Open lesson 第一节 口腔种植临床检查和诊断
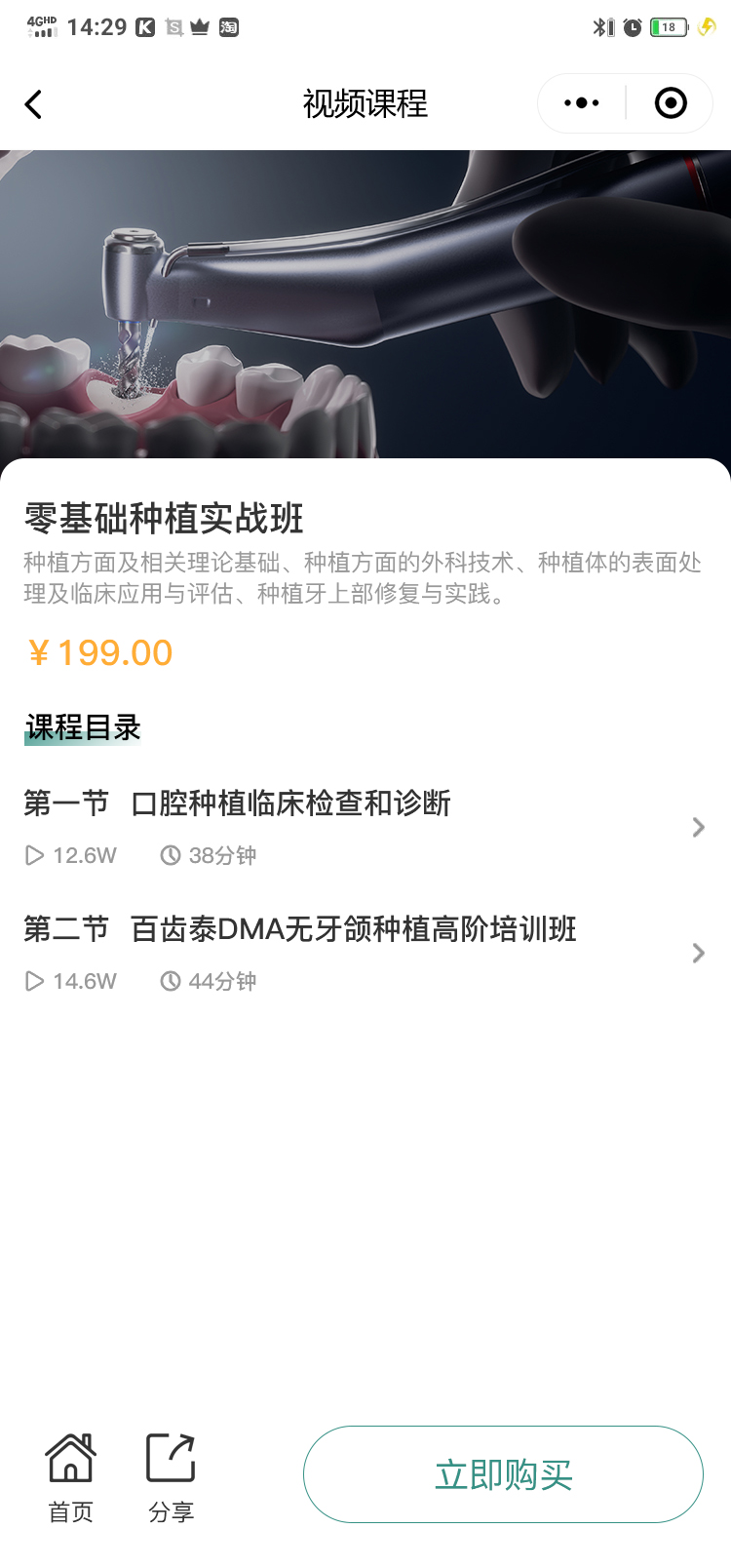Viewport: 731px width, 1568px height. [361, 827]
